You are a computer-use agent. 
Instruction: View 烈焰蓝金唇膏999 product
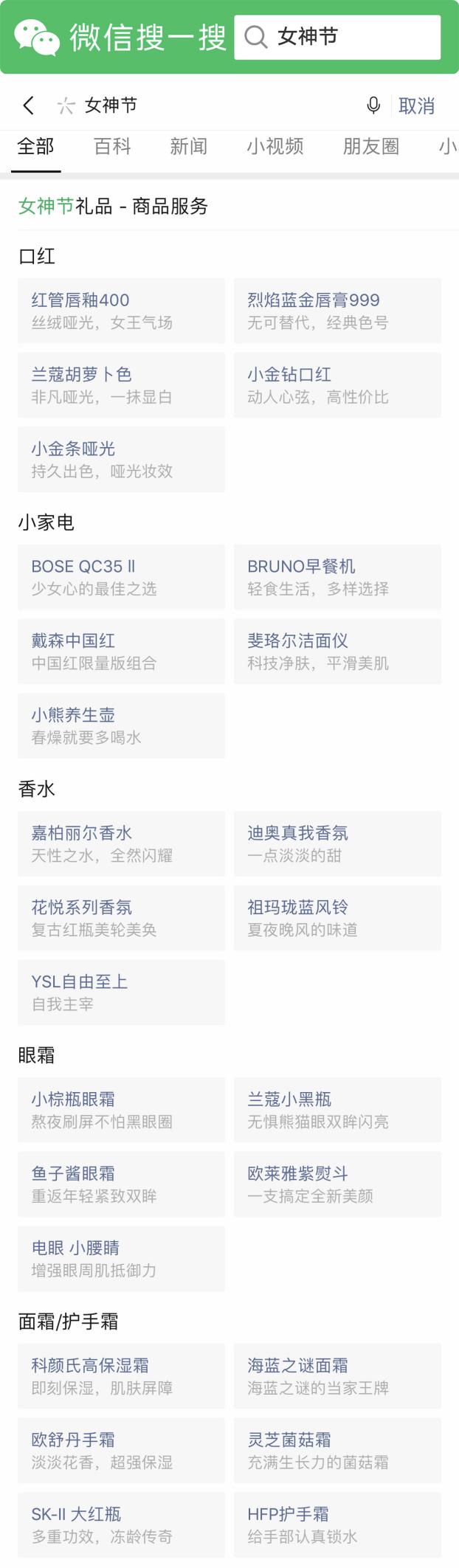[x=337, y=311]
